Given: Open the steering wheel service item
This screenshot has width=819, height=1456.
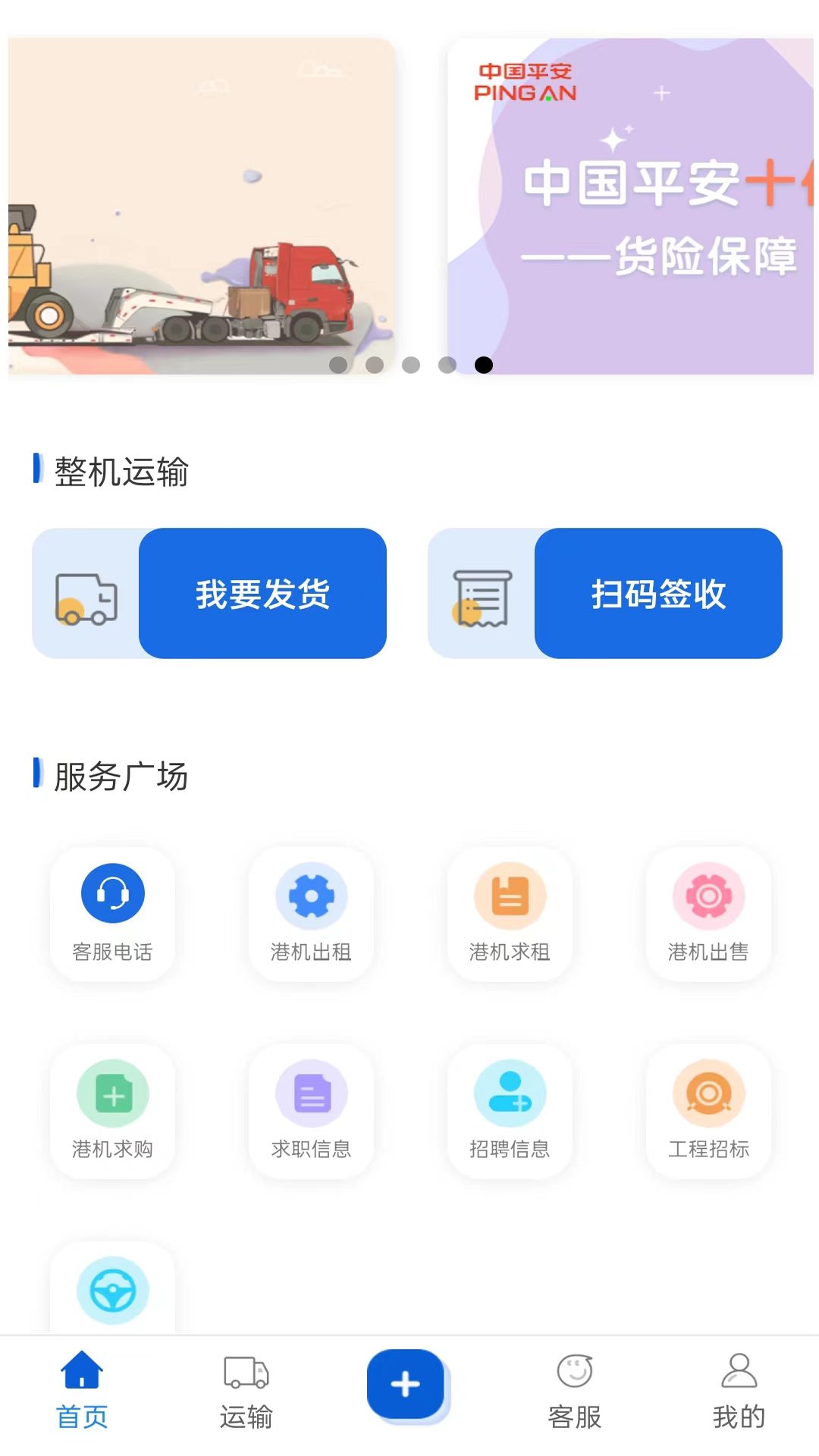Looking at the screenshot, I should tap(112, 1291).
